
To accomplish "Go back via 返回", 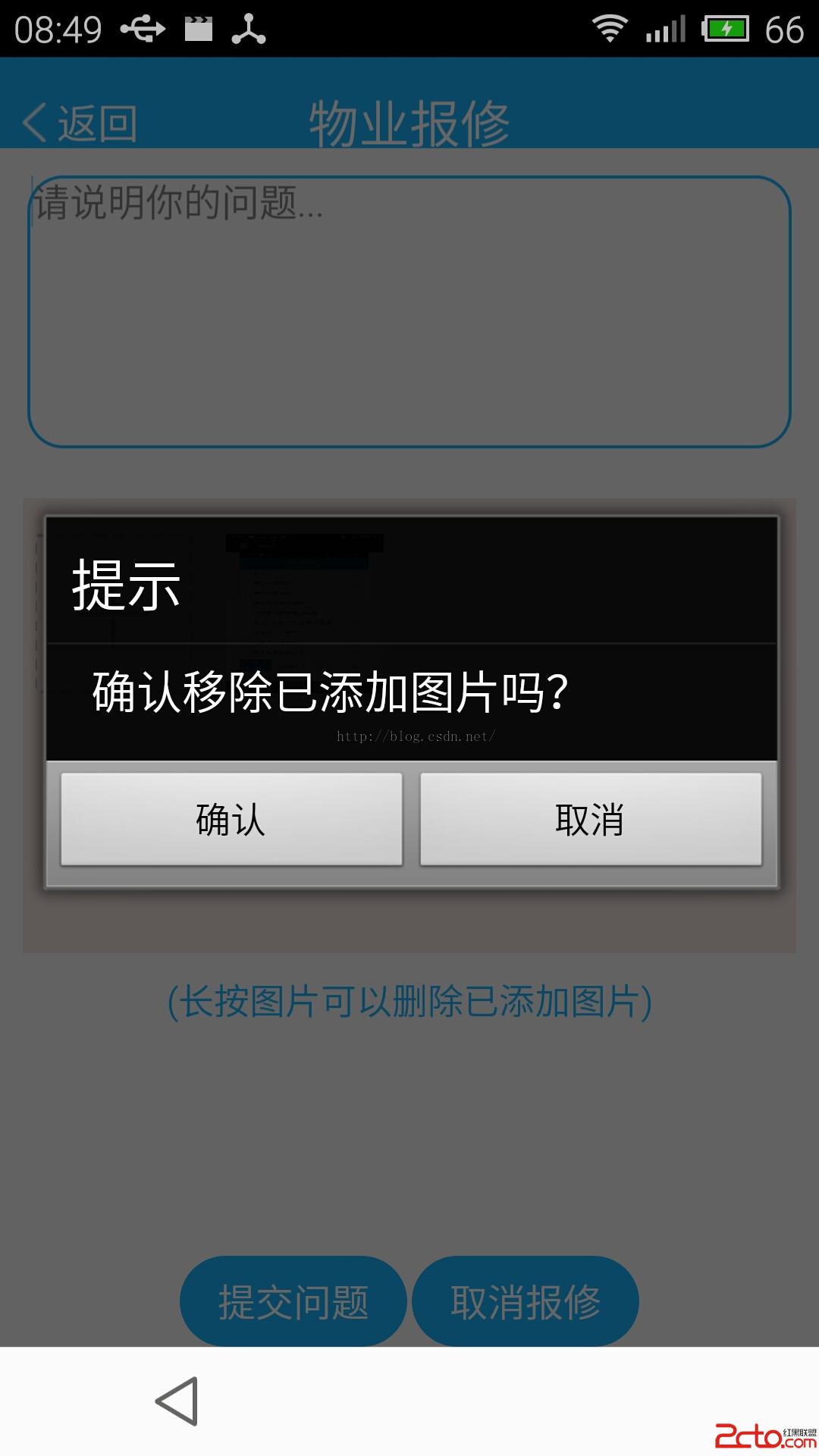I will tap(80, 123).
